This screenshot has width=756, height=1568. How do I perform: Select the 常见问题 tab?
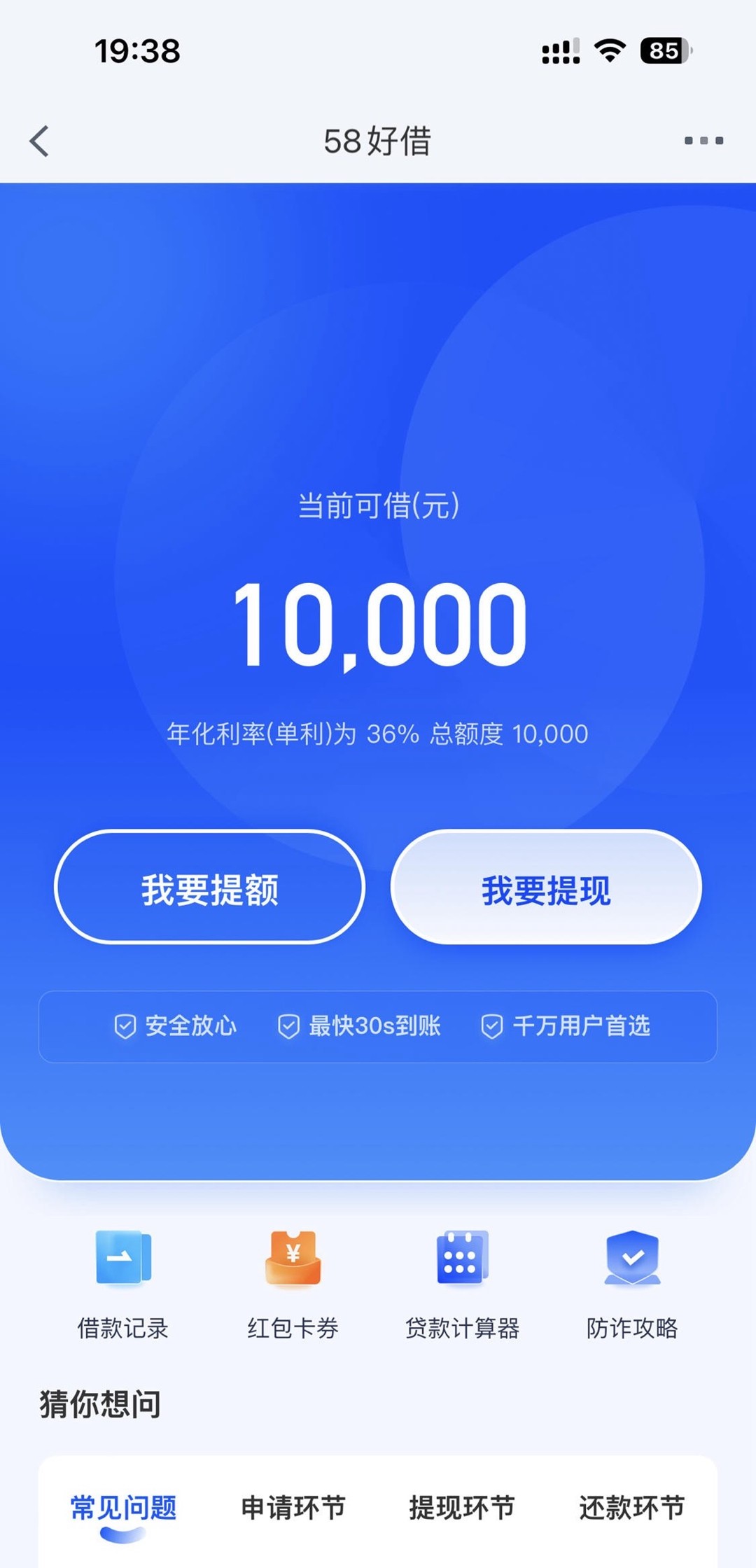123,1507
